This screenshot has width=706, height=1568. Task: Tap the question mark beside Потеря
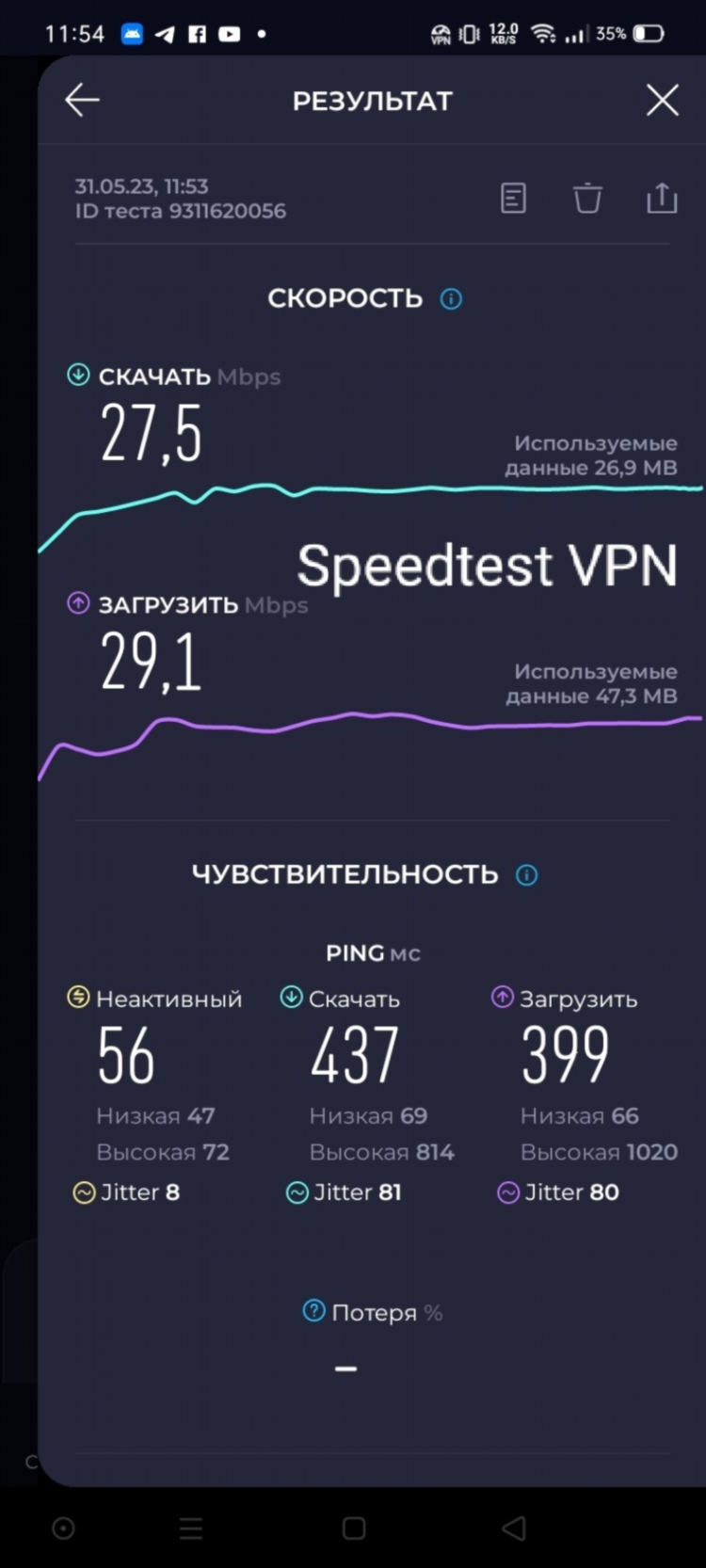click(x=313, y=1310)
